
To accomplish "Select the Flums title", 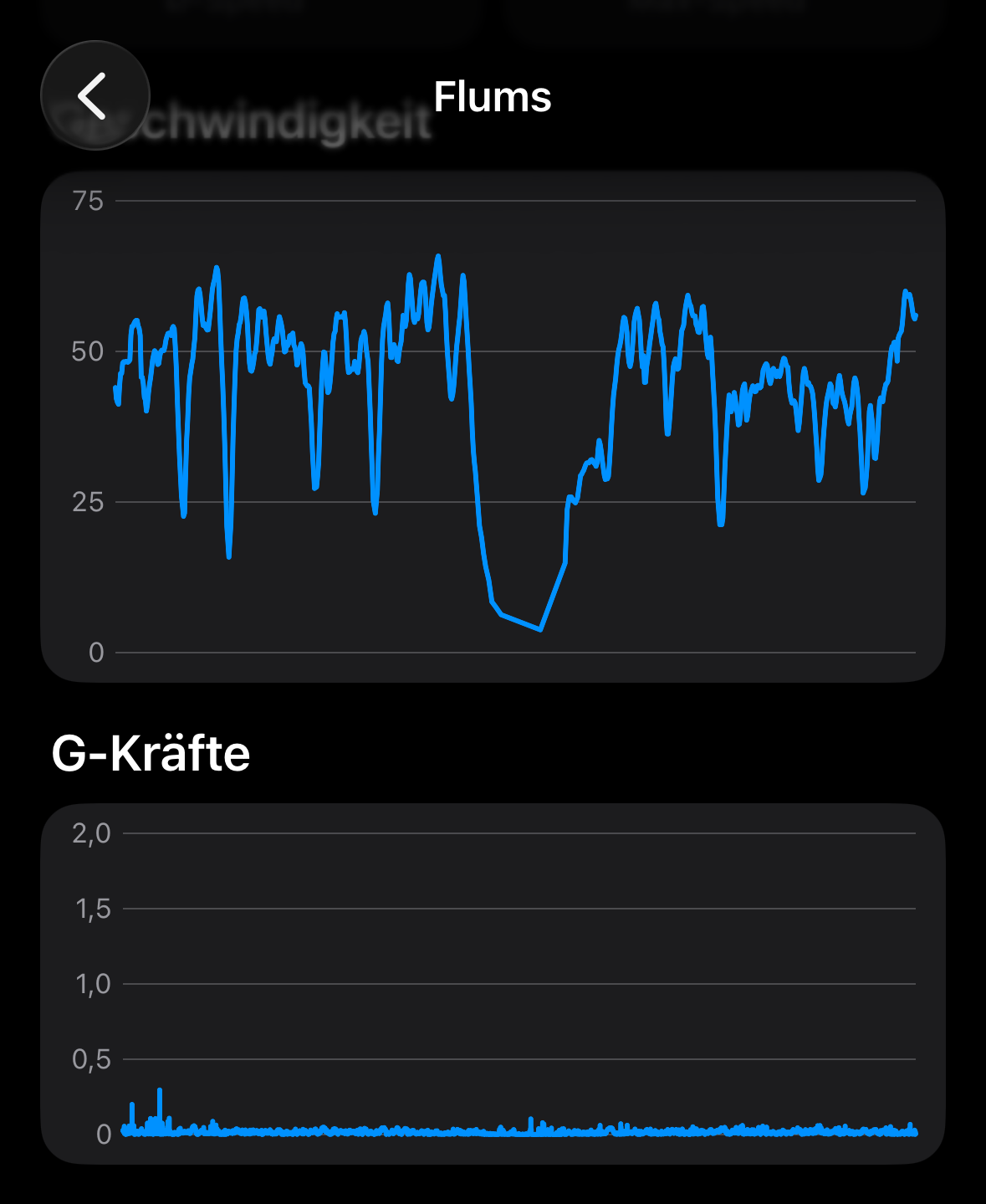I will (492, 96).
